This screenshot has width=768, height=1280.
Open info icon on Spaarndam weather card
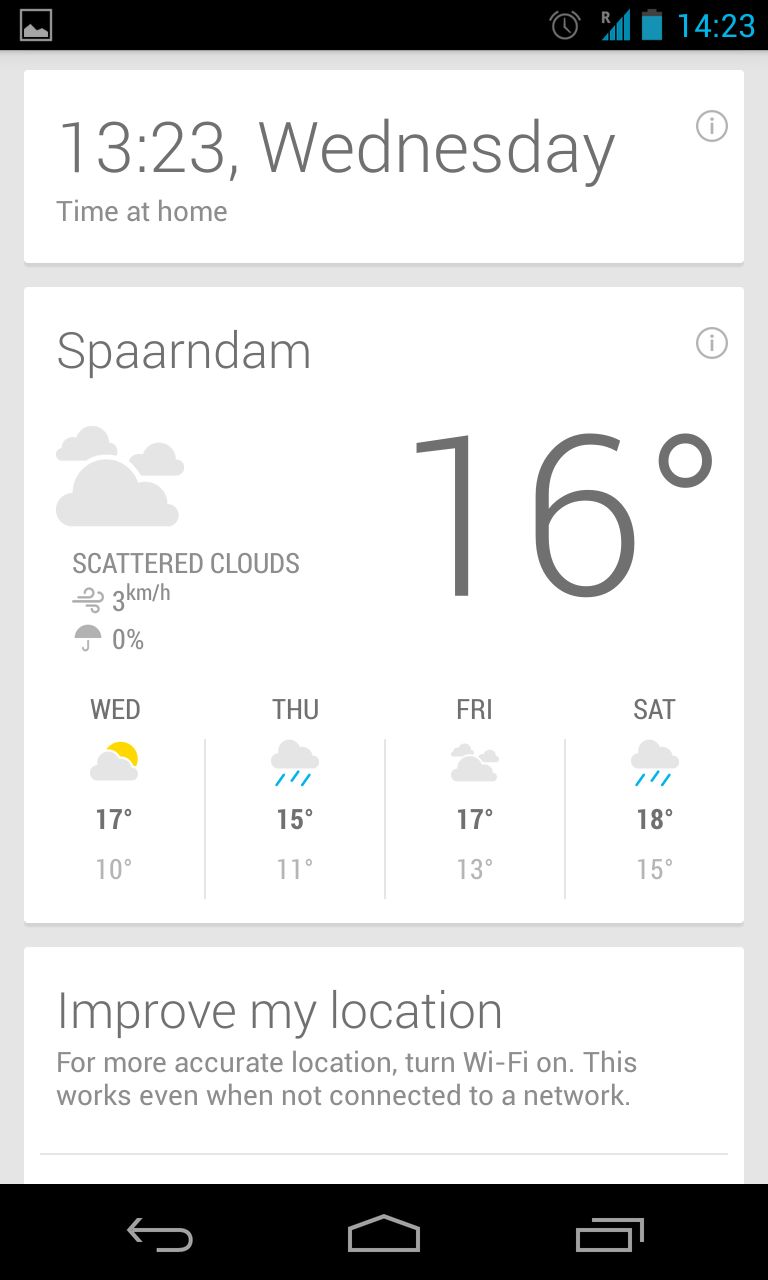tap(711, 344)
